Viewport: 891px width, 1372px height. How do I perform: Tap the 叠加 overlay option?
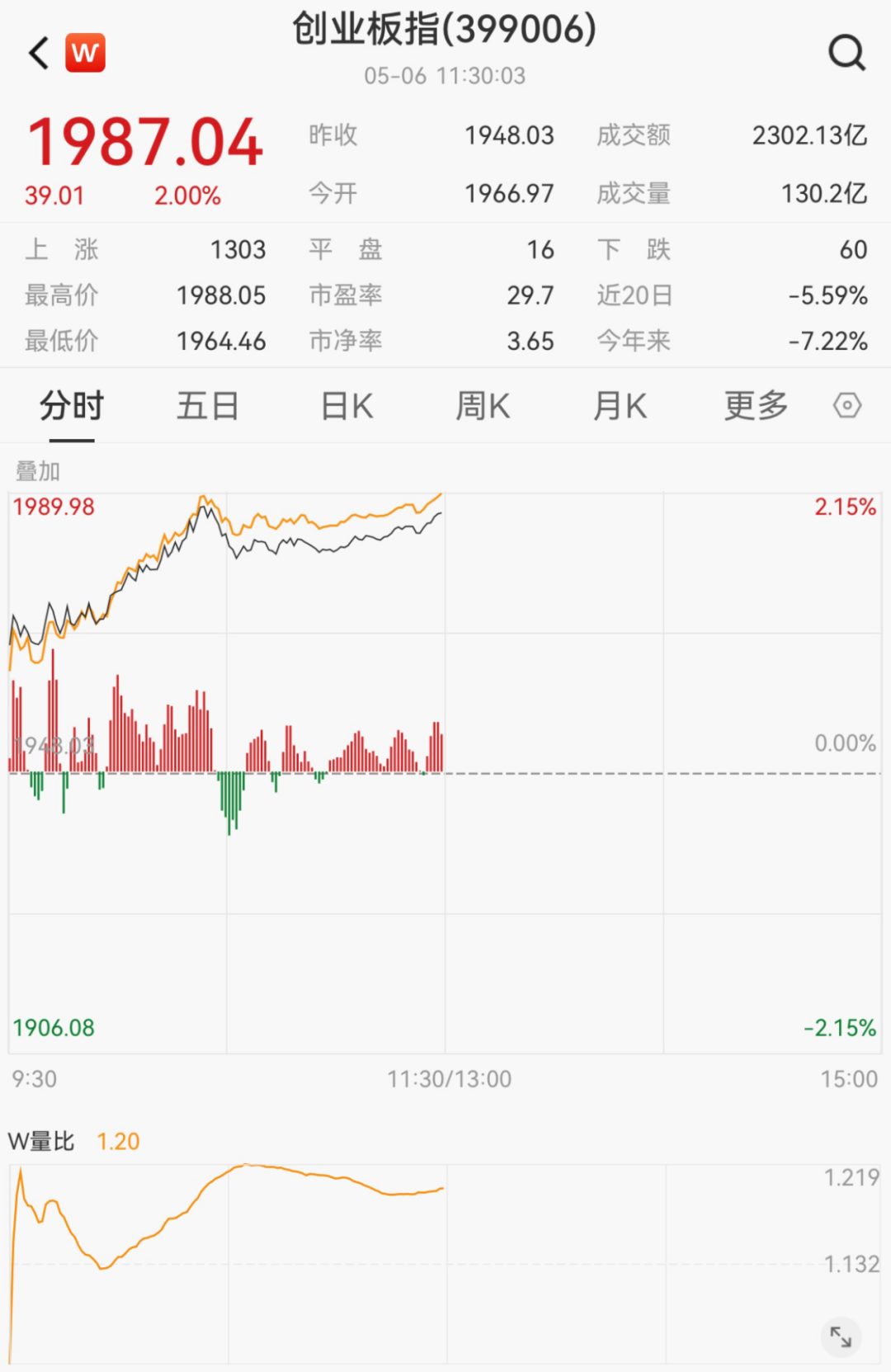click(x=36, y=470)
